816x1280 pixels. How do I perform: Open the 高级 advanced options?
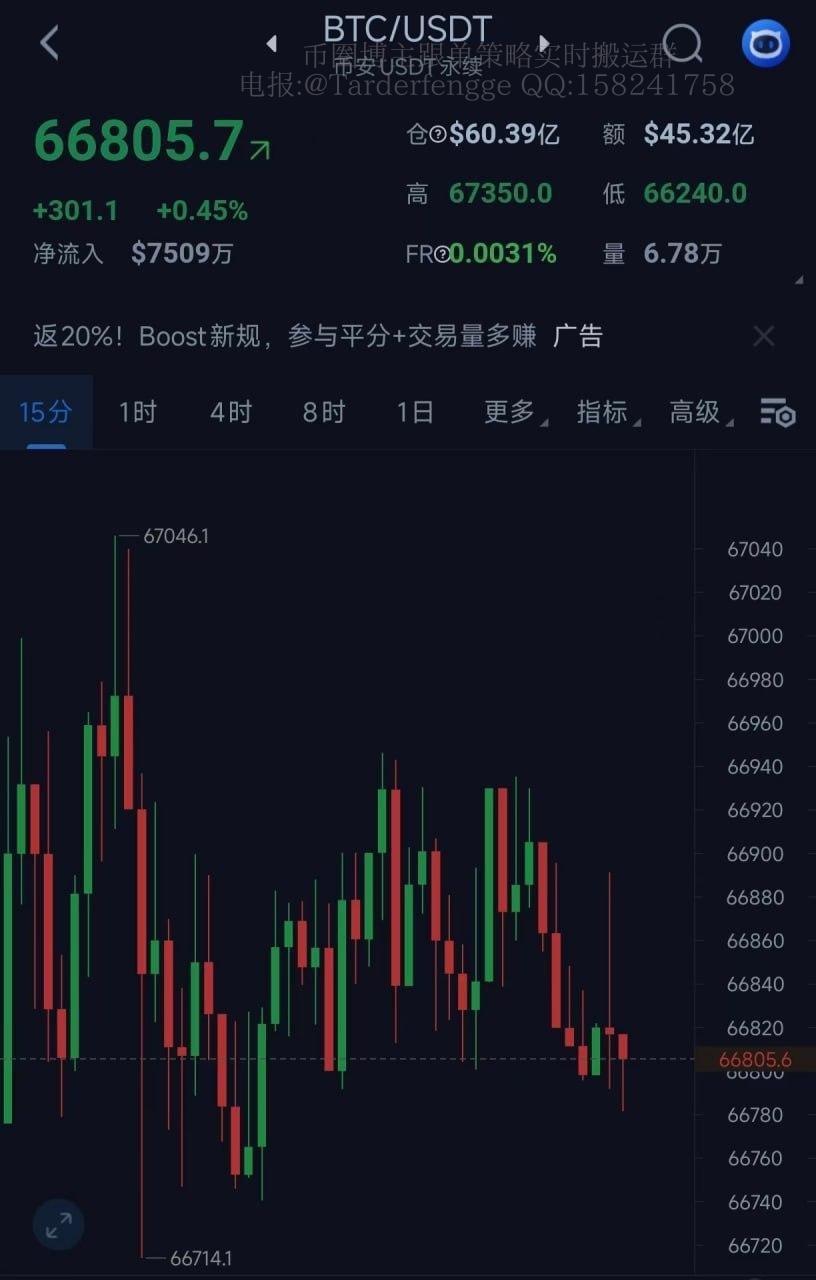(x=696, y=412)
